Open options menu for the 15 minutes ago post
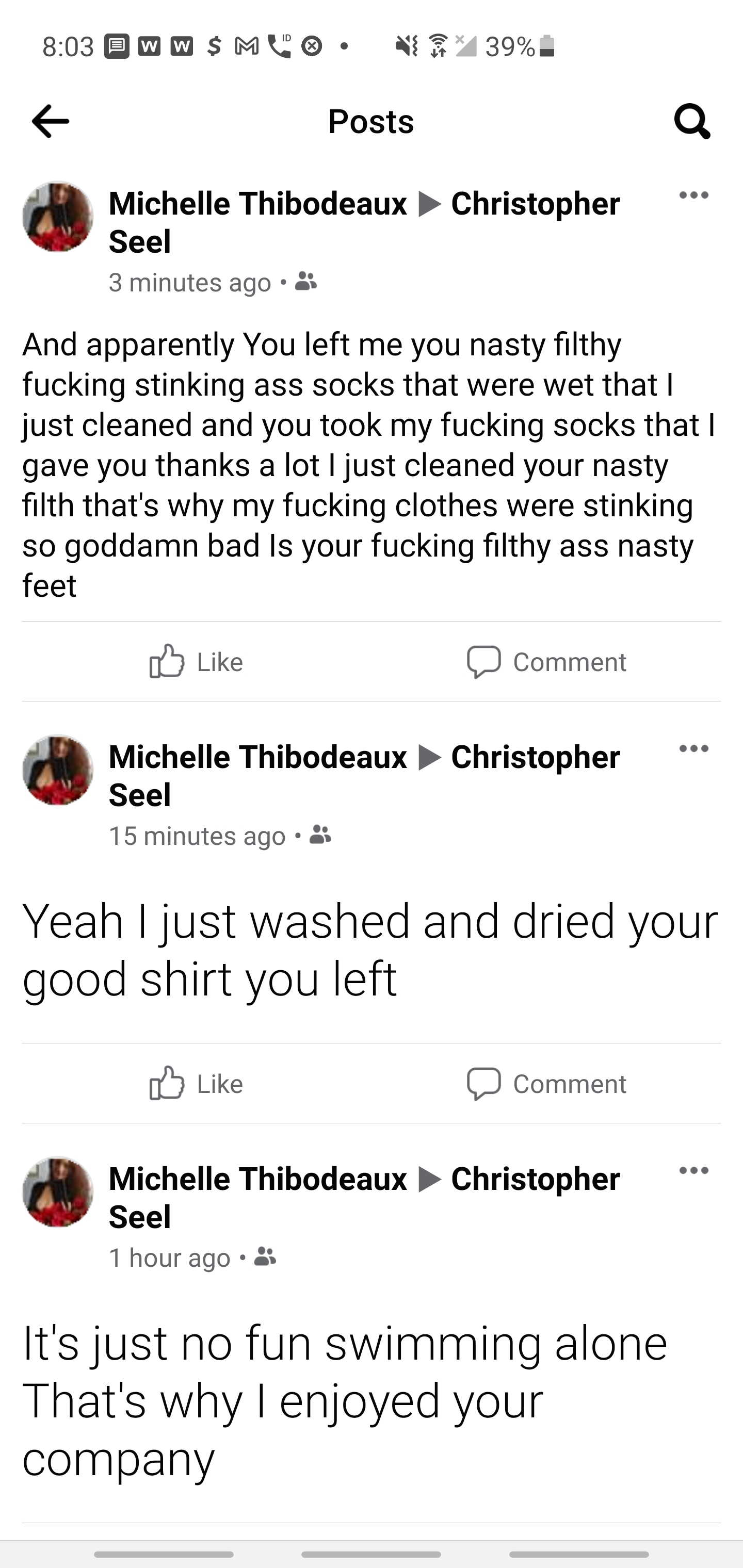This screenshot has height=1568, width=743. point(693,749)
